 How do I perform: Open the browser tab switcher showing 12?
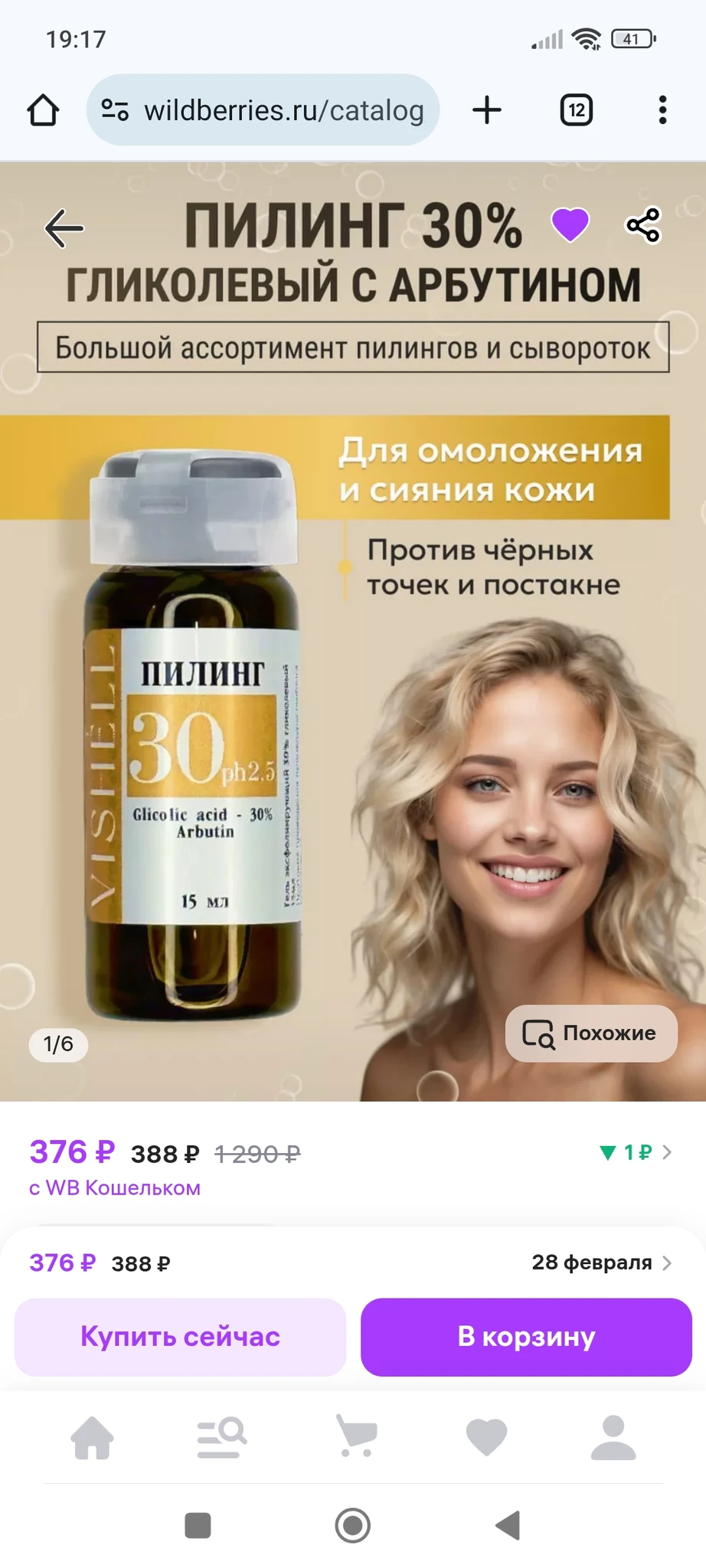click(x=576, y=110)
